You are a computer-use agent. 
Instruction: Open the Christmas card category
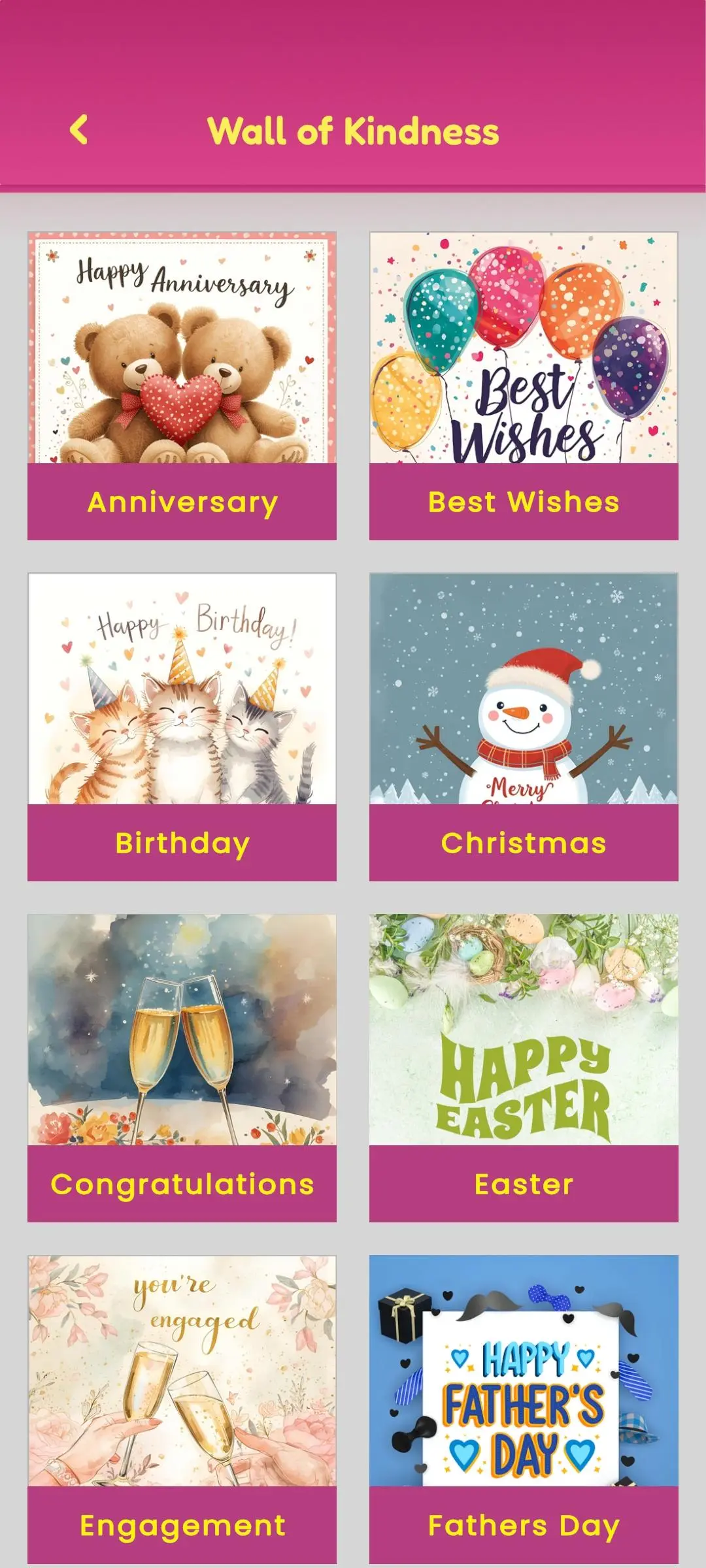click(x=524, y=727)
